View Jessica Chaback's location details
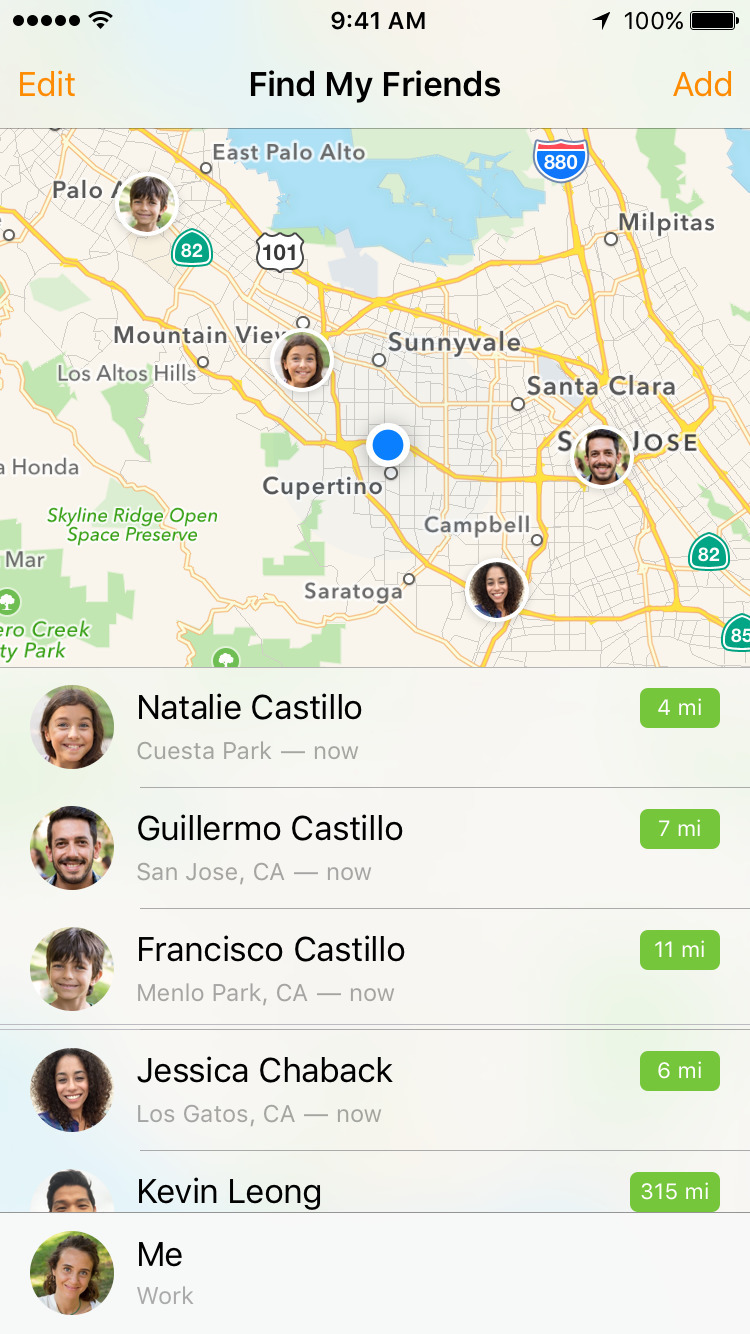The height and width of the screenshot is (1334, 750). click(375, 1090)
